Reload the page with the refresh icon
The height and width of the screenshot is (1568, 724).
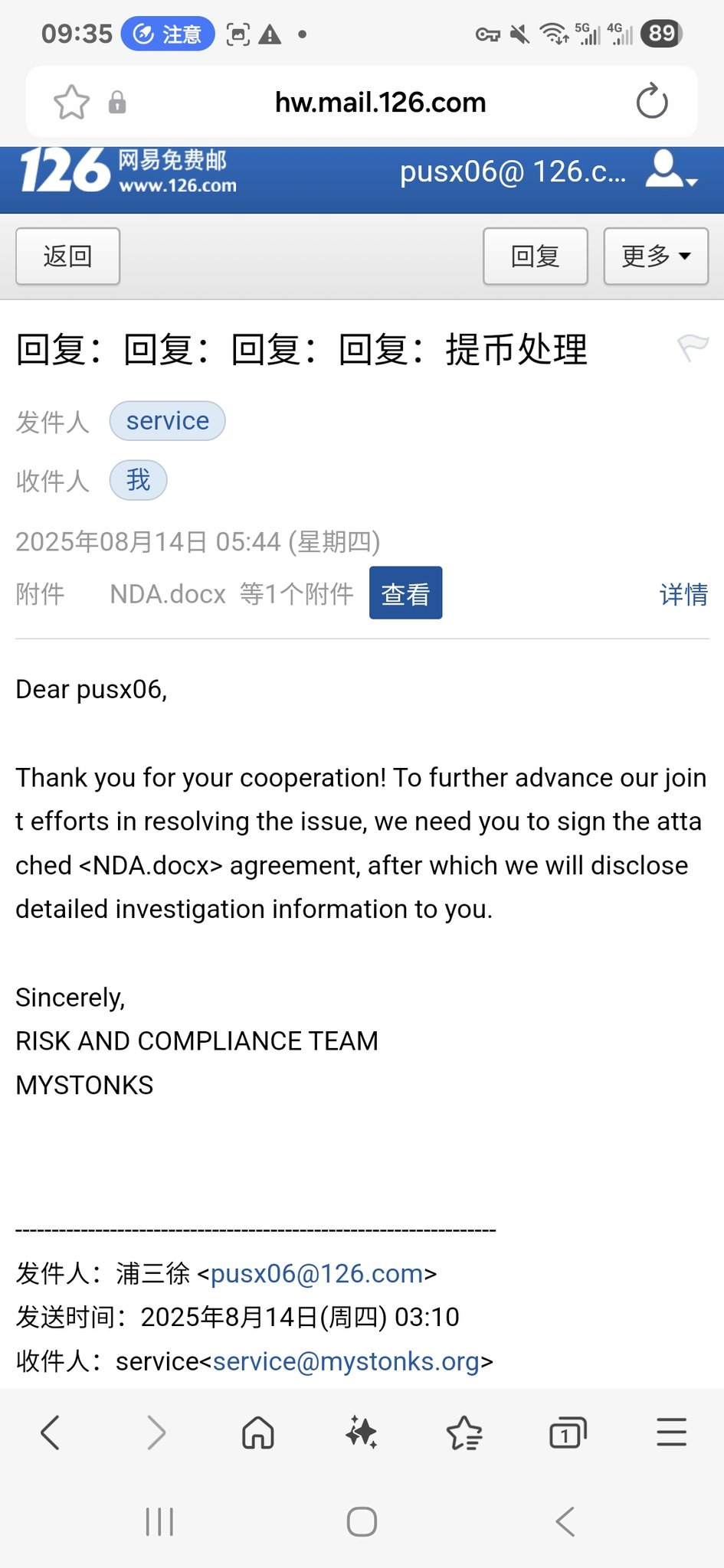point(652,102)
